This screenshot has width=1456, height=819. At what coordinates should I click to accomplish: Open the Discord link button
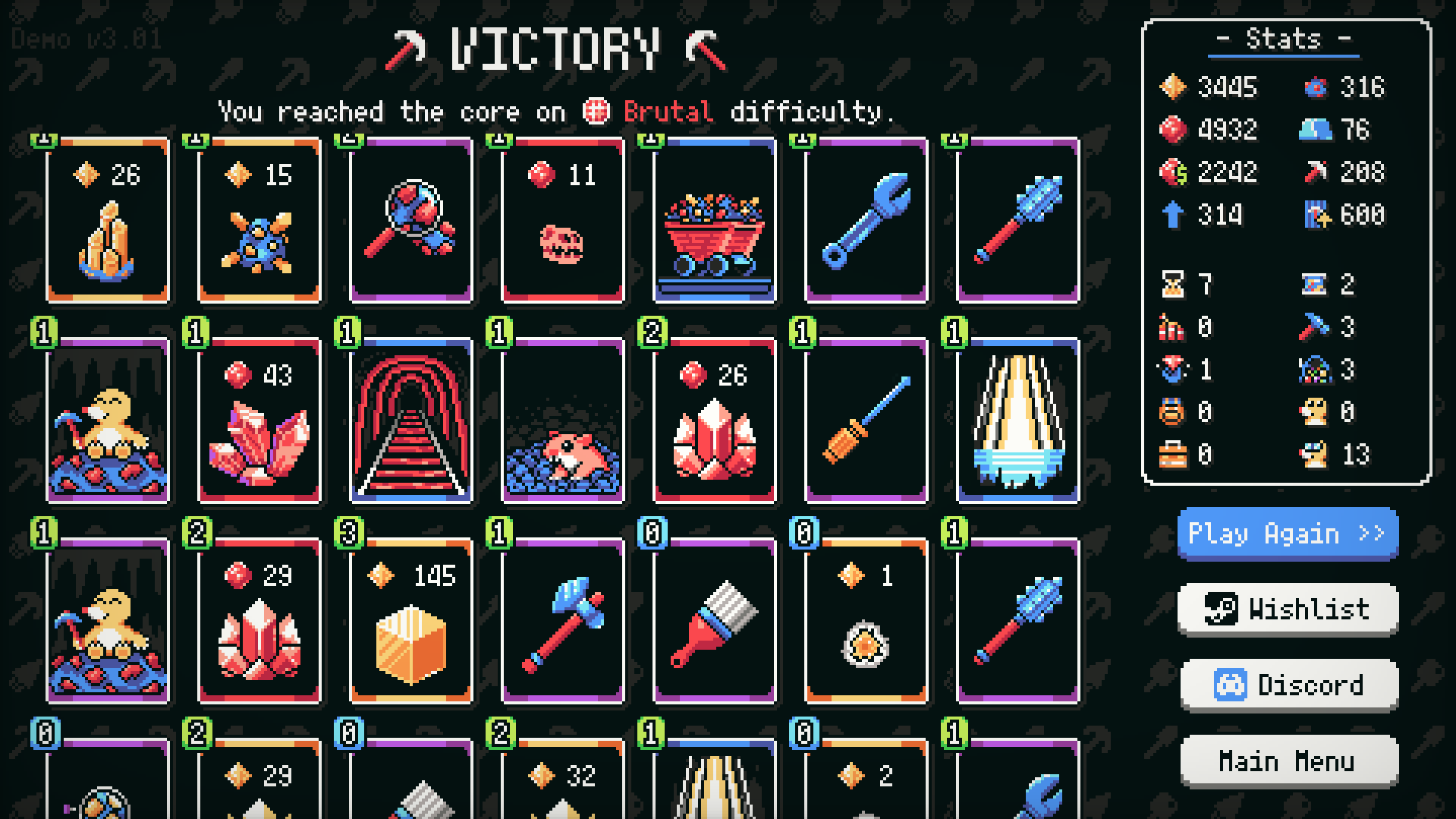click(1288, 685)
